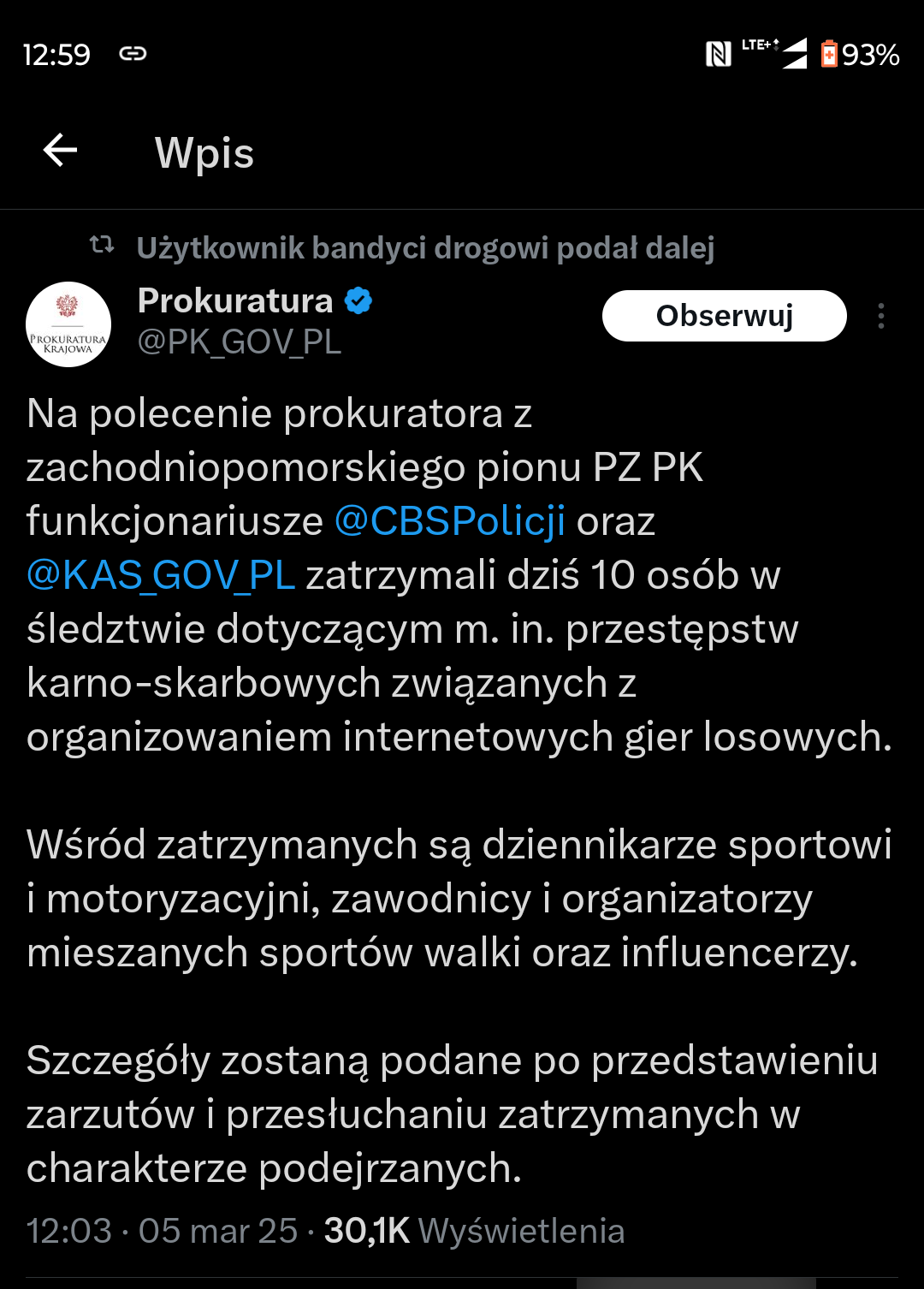Tap the Obserwuj button to follow Prokuratura
Image resolution: width=924 pixels, height=1289 pixels.
(x=724, y=316)
